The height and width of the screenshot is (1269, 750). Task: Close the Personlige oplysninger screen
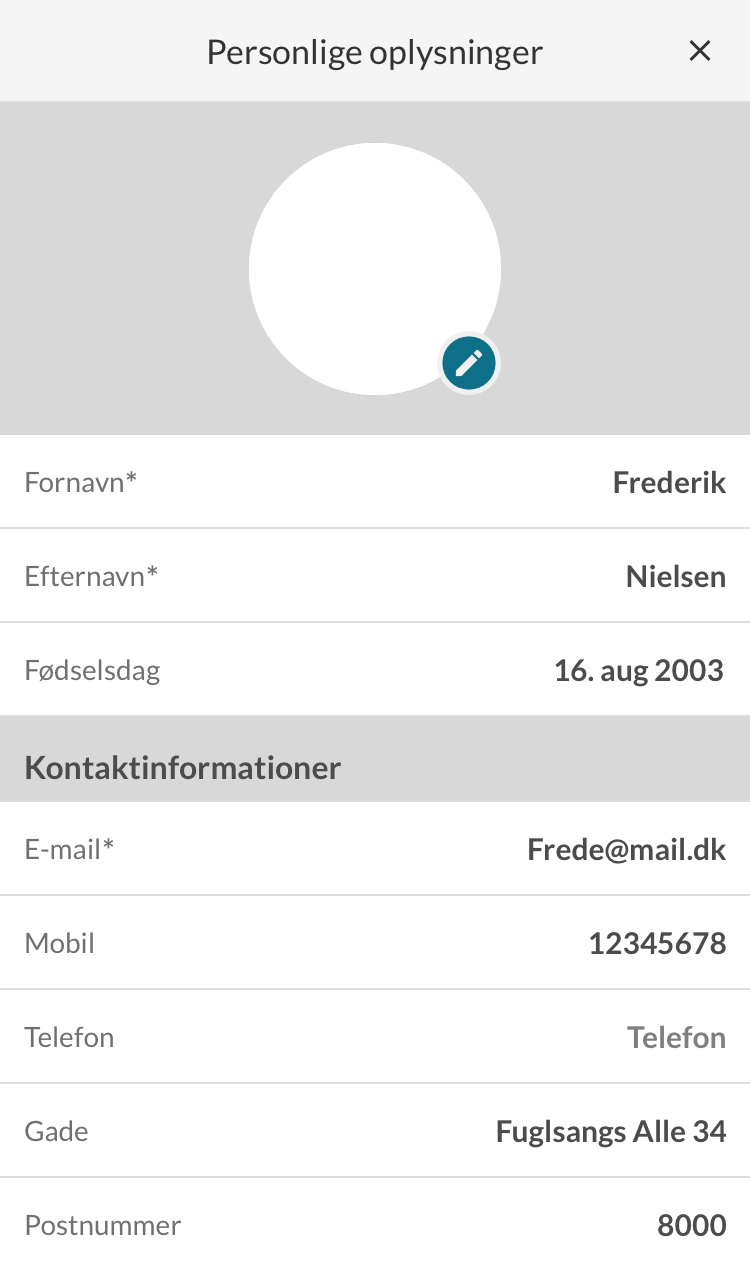[x=700, y=51]
